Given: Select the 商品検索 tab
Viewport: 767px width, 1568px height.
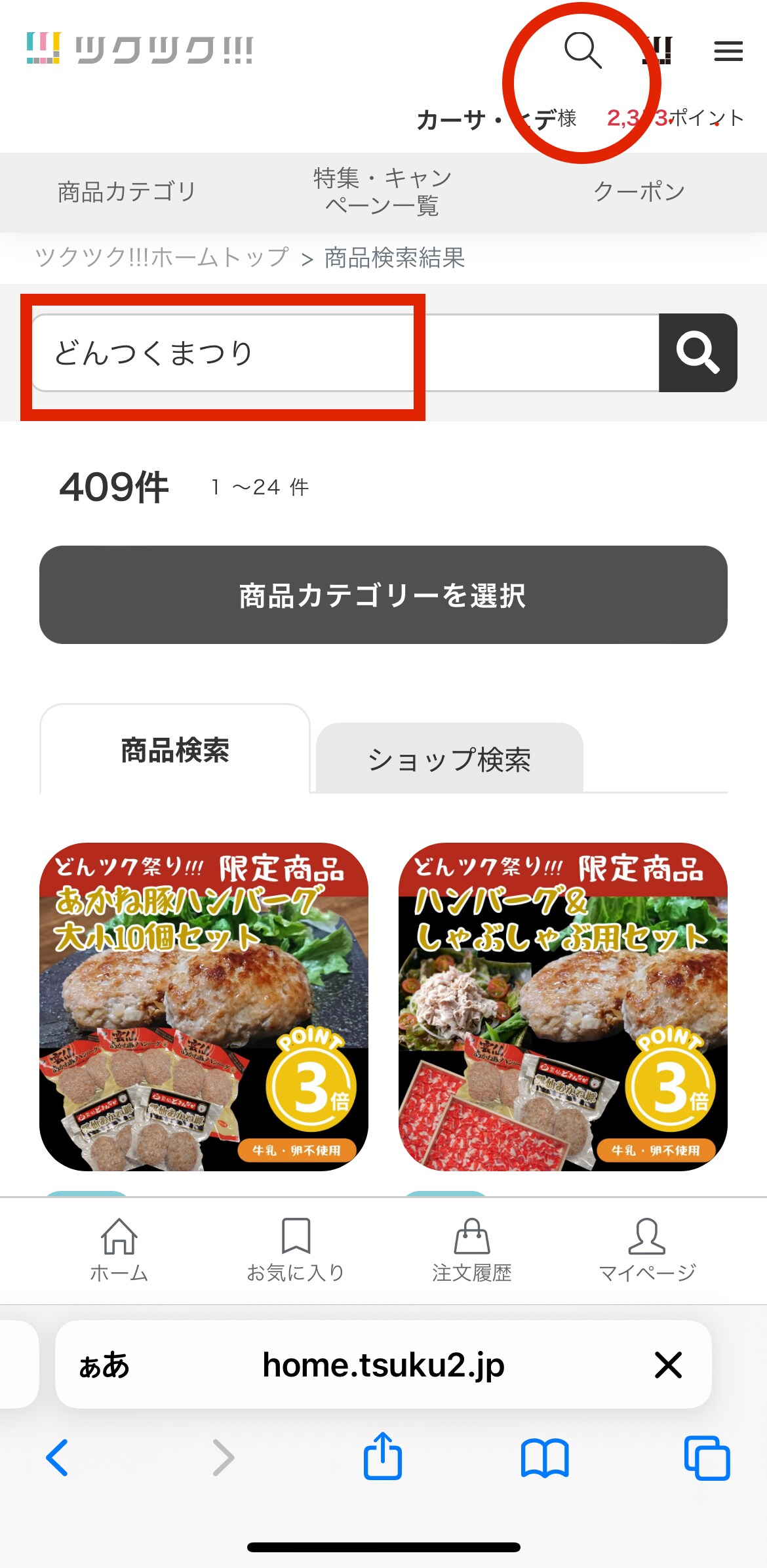Looking at the screenshot, I should click(175, 750).
